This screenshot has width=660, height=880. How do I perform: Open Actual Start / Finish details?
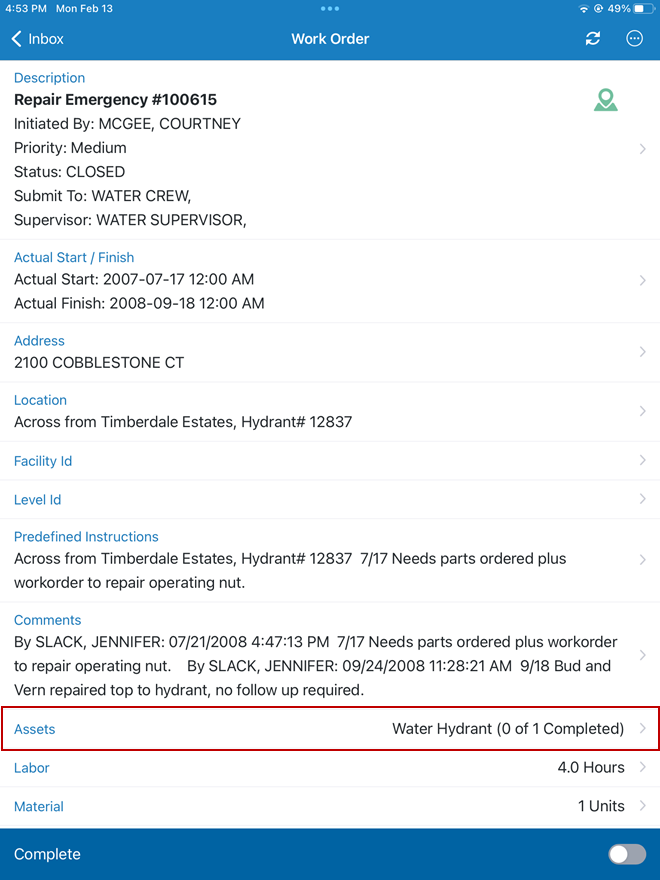coord(330,281)
